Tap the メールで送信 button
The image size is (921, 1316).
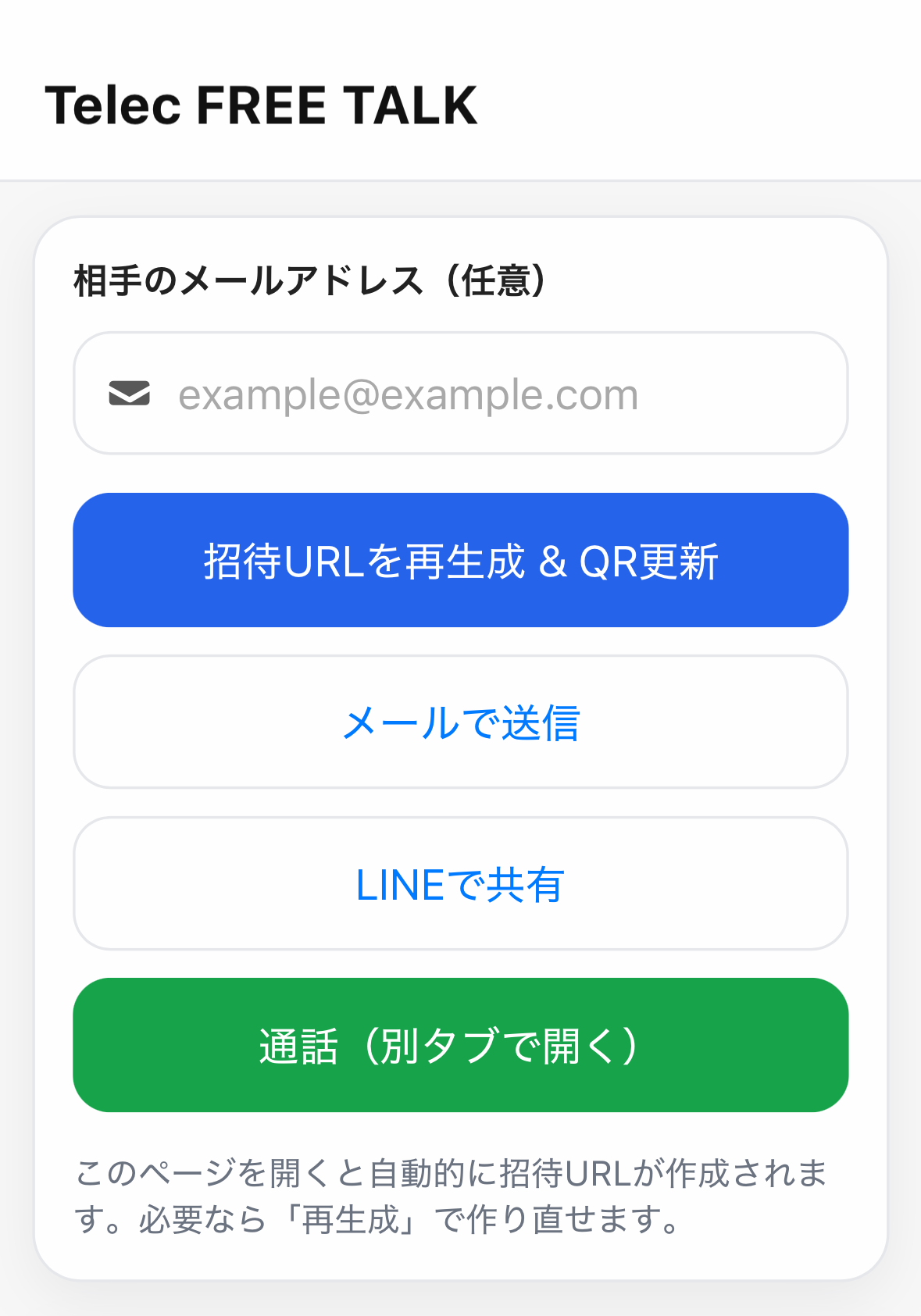click(x=461, y=722)
